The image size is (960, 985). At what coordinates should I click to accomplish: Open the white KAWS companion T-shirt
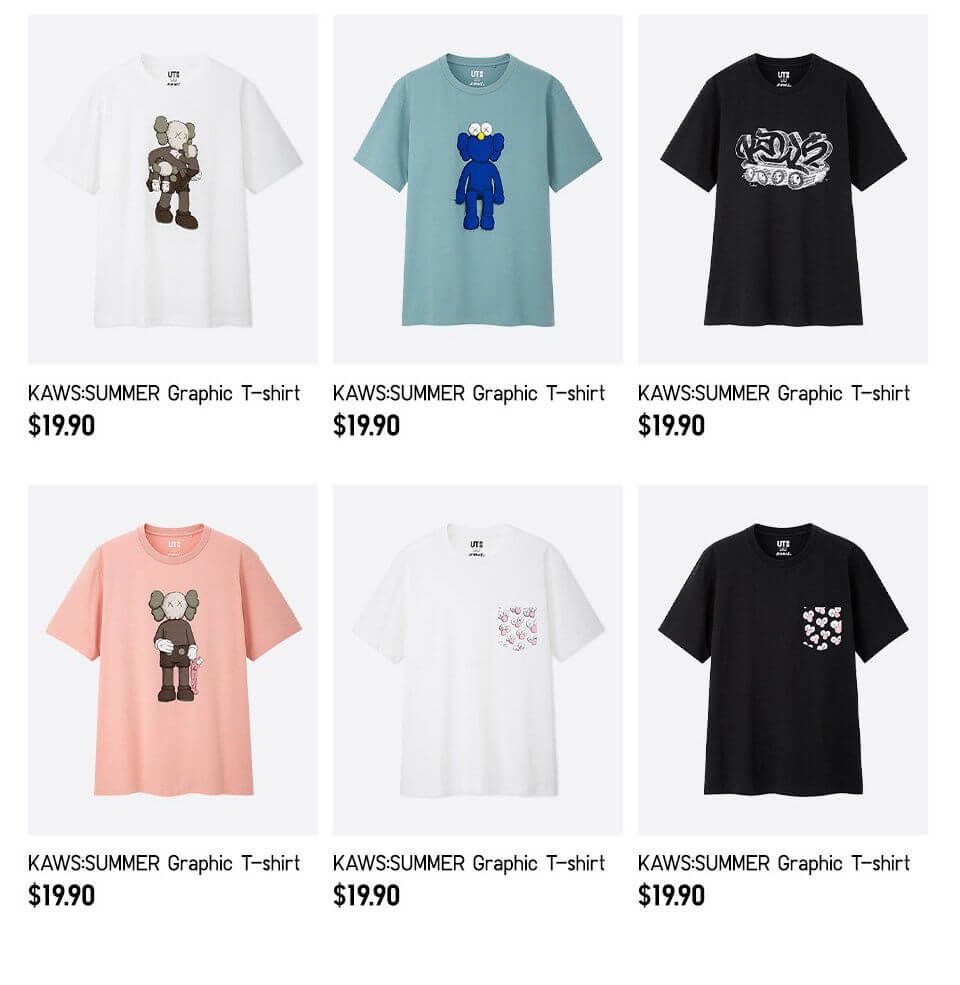pyautogui.click(x=173, y=190)
